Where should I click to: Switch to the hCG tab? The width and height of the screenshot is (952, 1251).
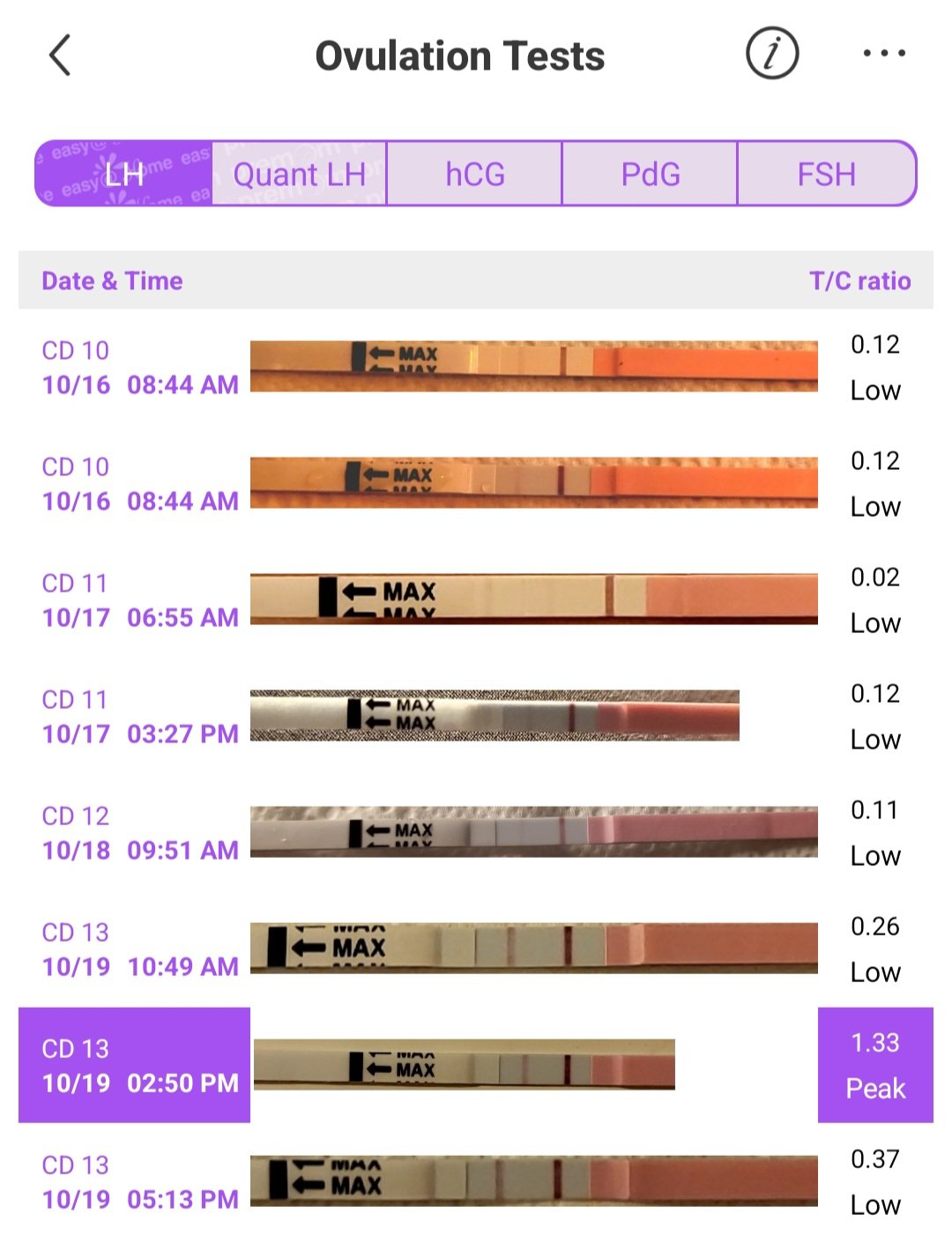pos(474,174)
